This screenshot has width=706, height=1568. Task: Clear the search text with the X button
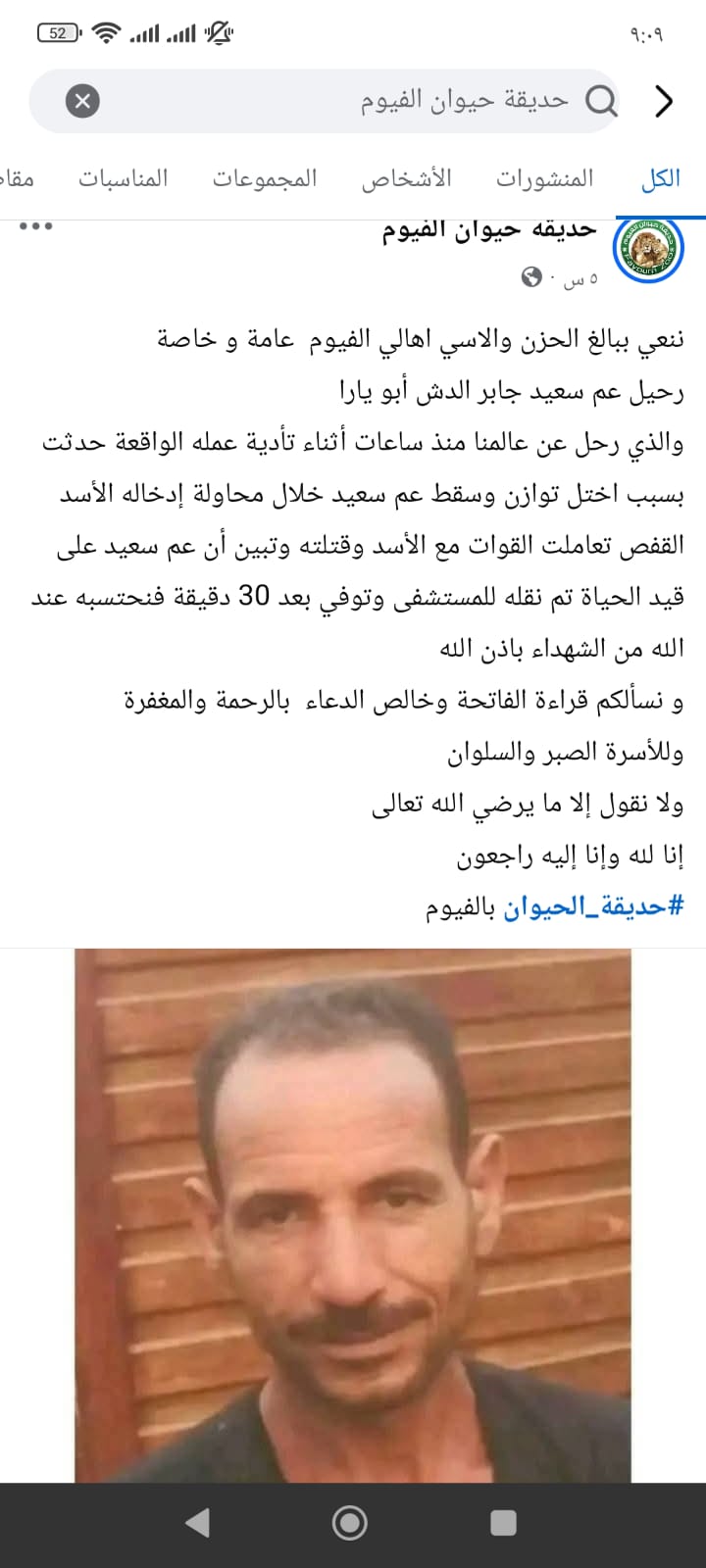point(83,100)
